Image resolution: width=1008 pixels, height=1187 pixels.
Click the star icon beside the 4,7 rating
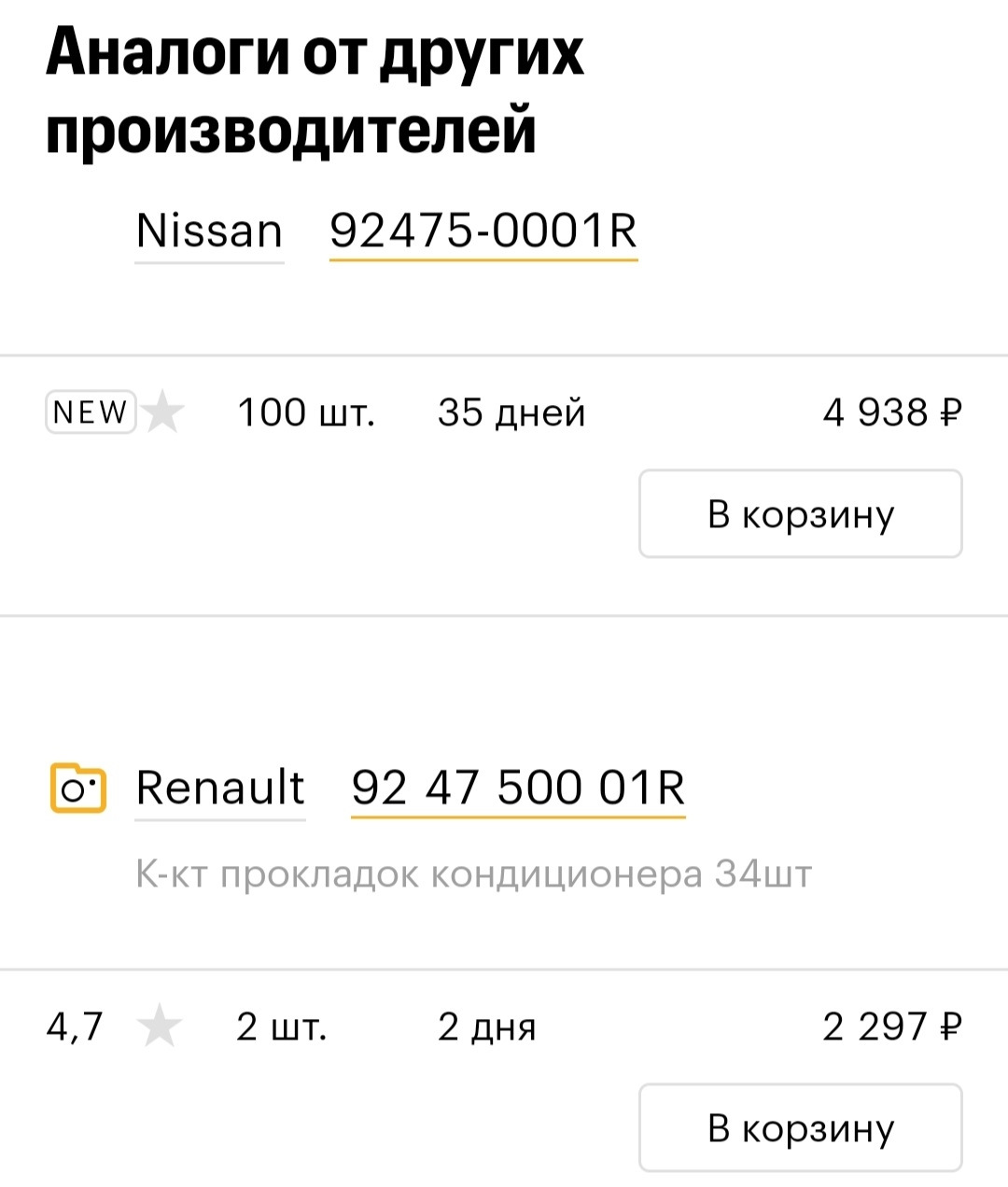(x=160, y=1026)
